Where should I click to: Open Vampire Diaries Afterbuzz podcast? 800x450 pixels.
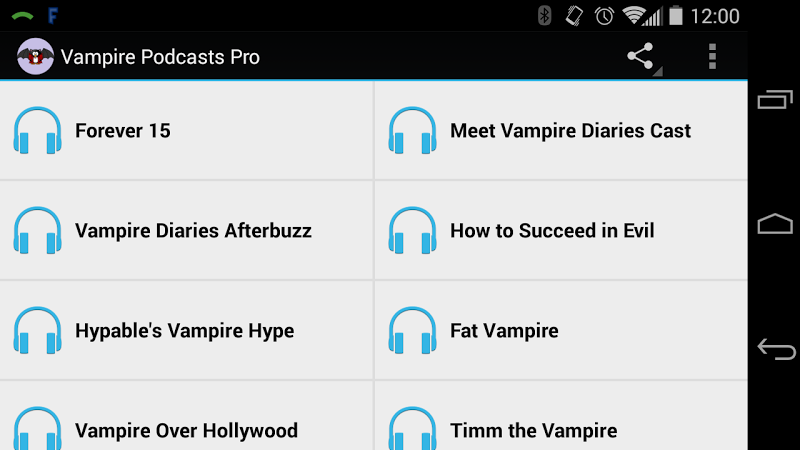point(186,231)
